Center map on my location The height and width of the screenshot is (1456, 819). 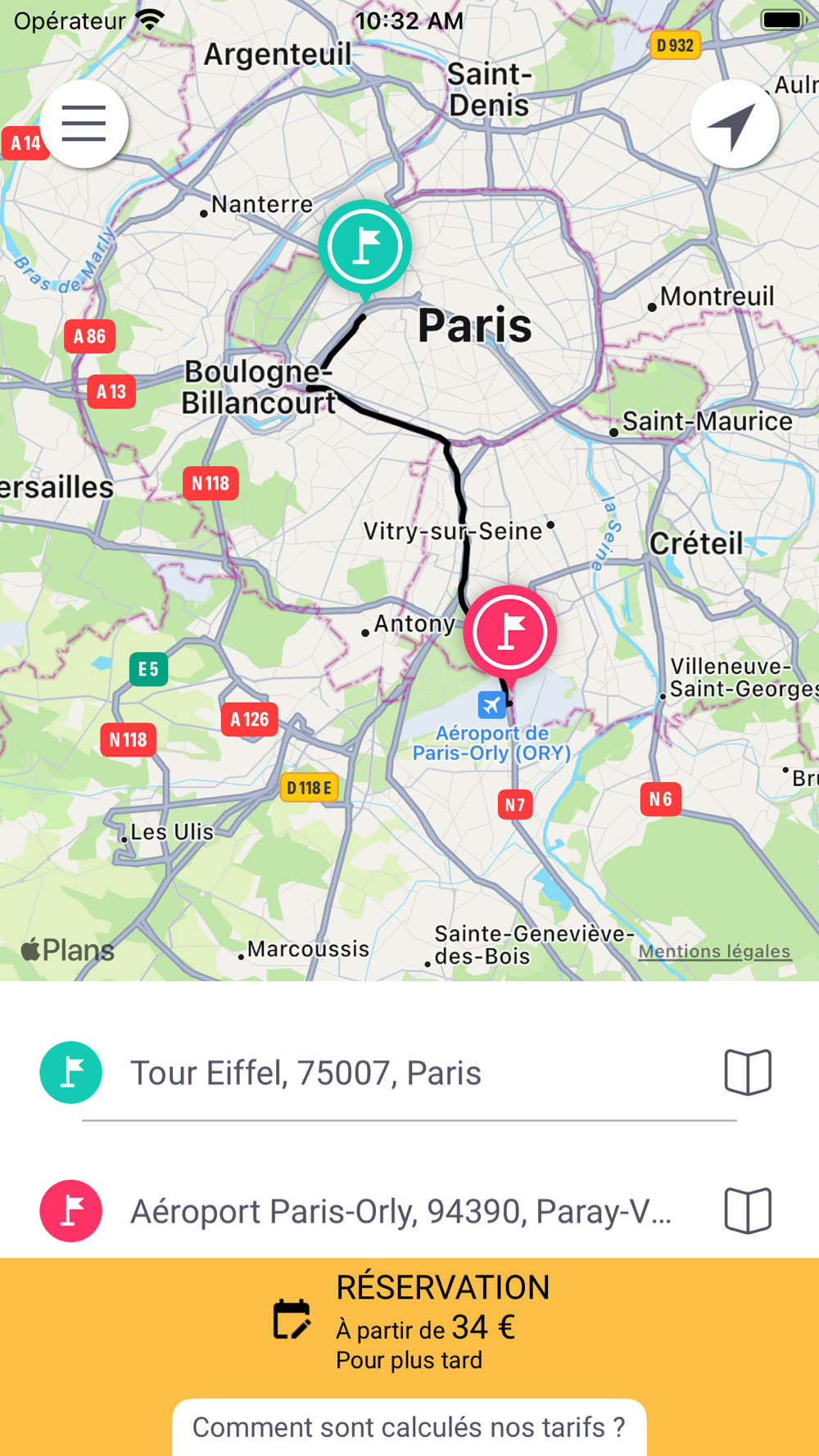(734, 124)
